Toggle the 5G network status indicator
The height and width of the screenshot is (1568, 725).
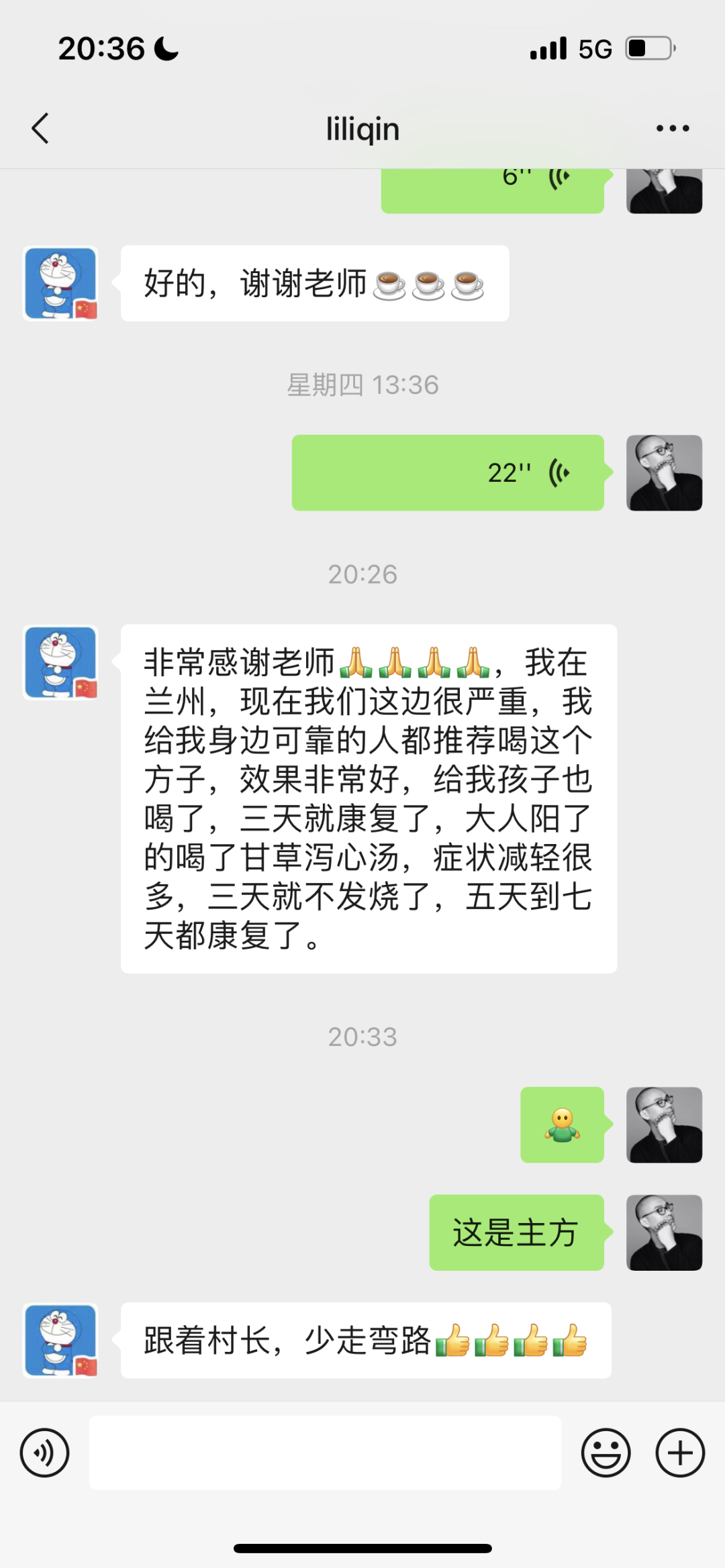coord(596,47)
